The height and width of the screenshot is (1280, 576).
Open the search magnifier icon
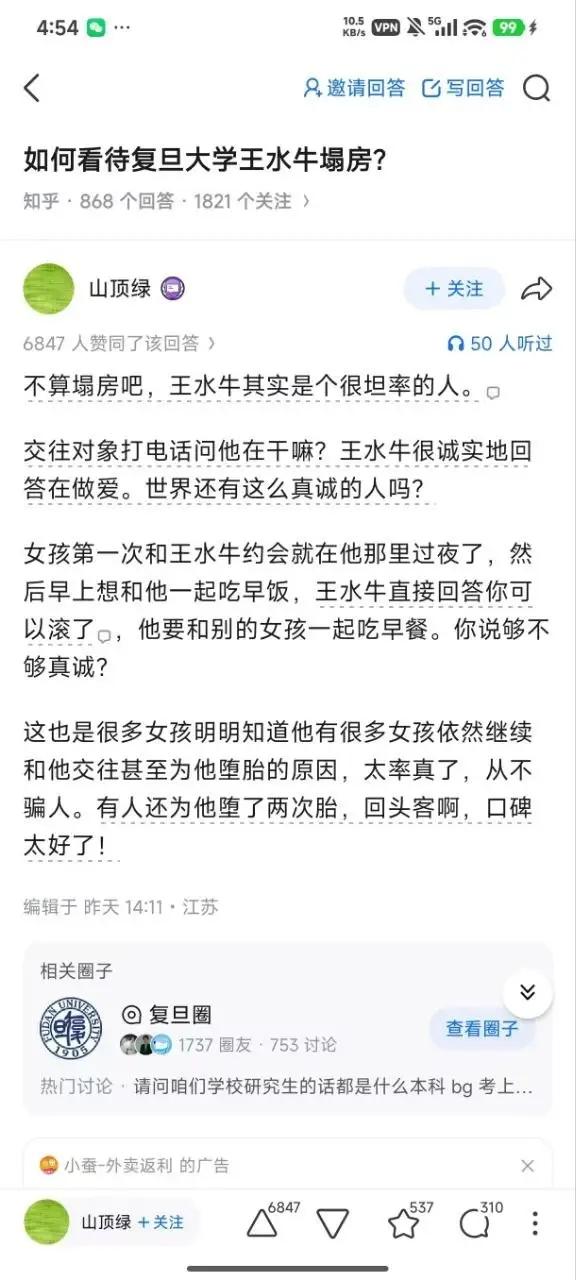[537, 88]
